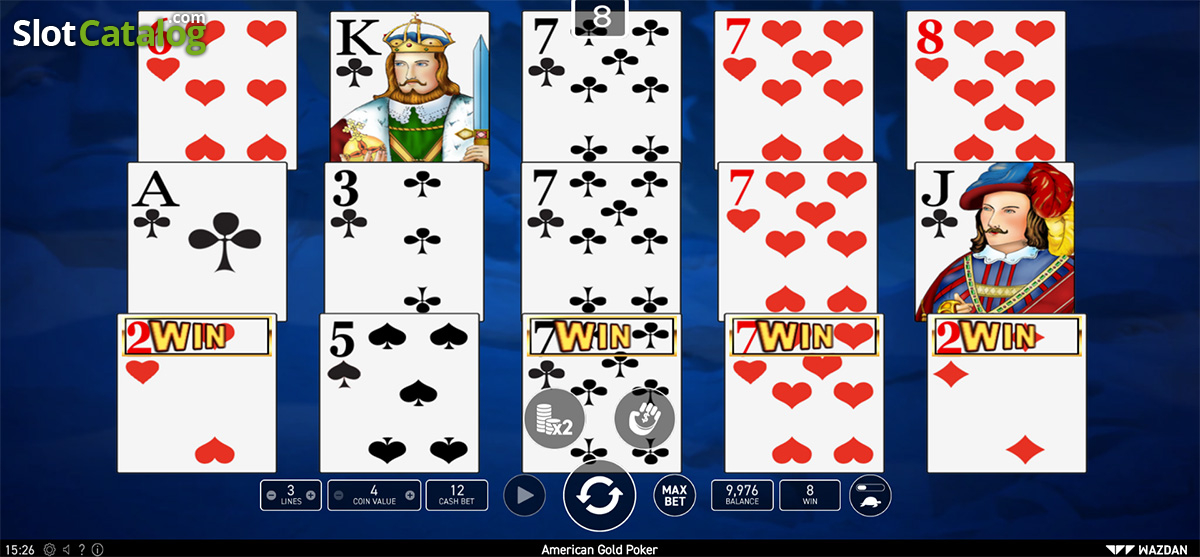Start autoplay with the play arrow
The height and width of the screenshot is (557, 1200).
[x=524, y=494]
